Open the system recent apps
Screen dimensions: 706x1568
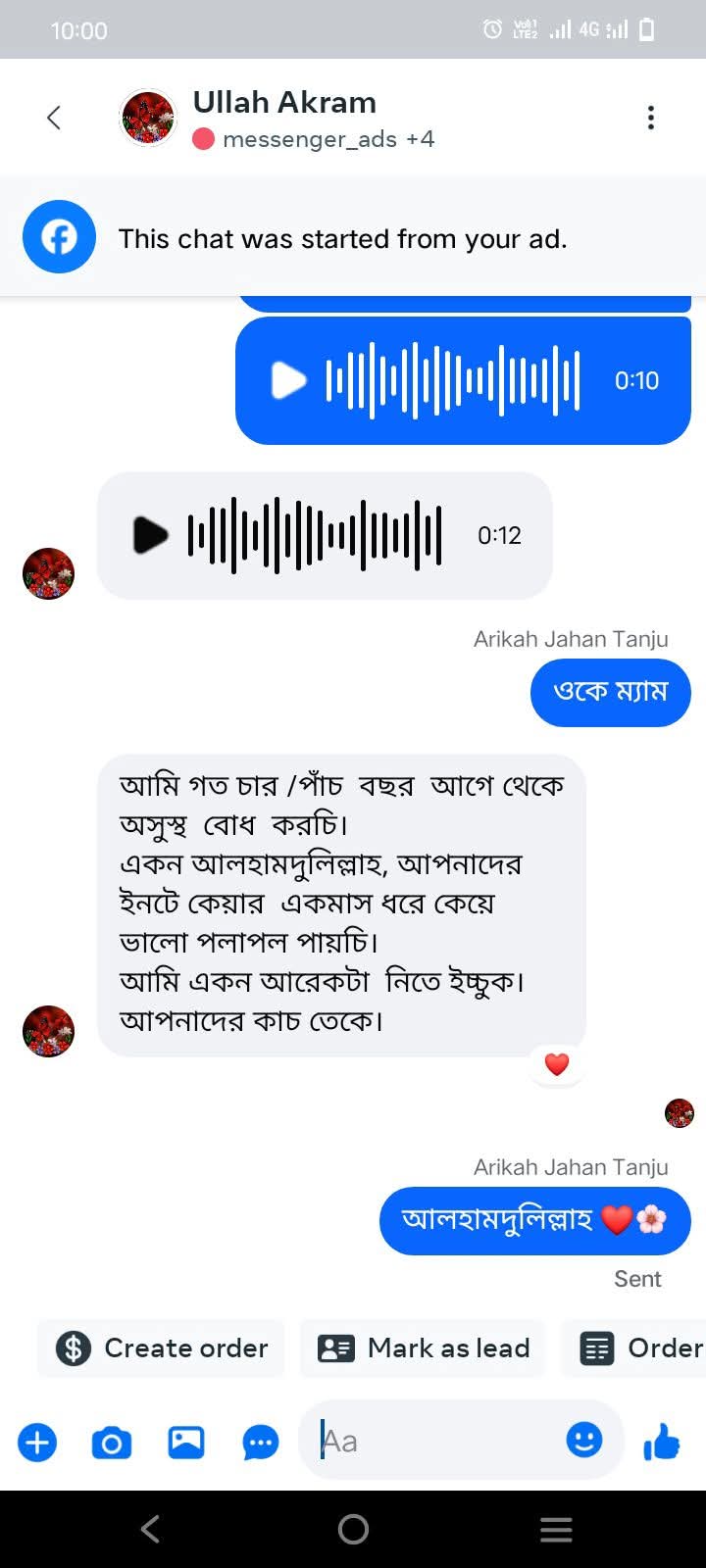pos(556,1529)
